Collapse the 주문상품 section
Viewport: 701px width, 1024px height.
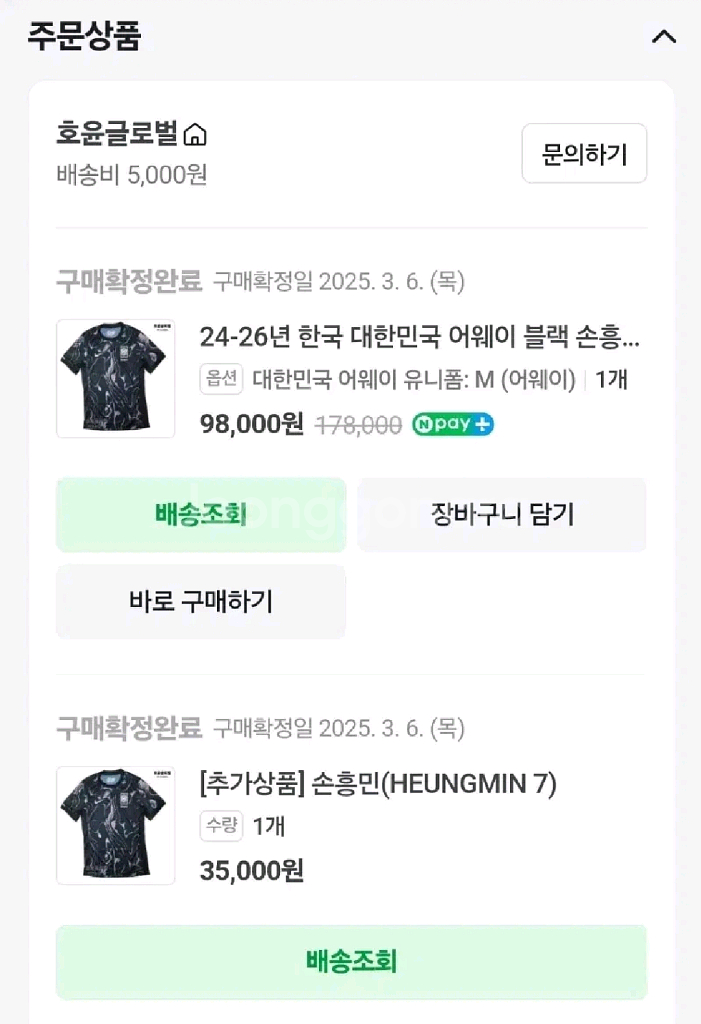(x=663, y=38)
